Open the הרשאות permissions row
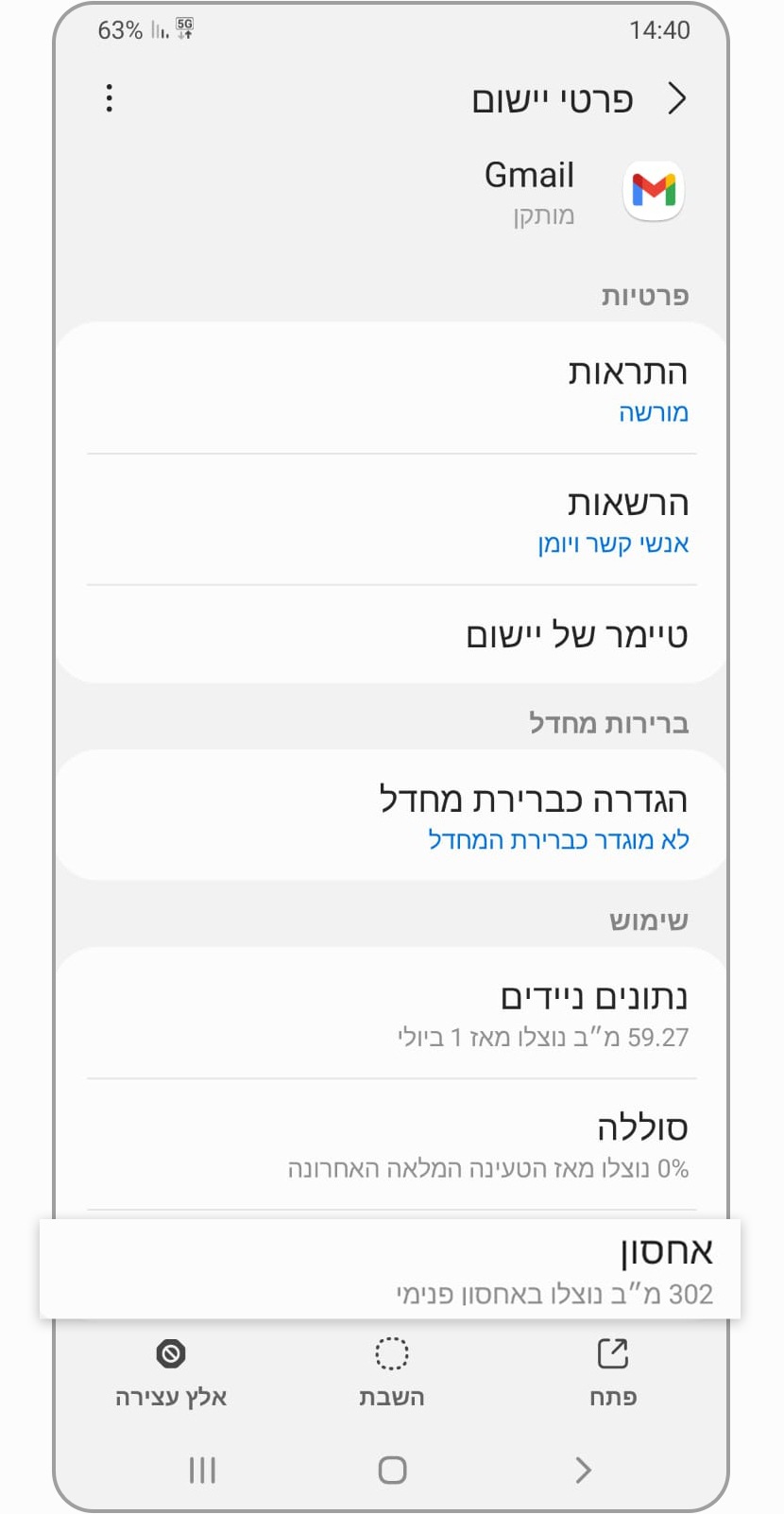The image size is (784, 1514). (x=391, y=520)
